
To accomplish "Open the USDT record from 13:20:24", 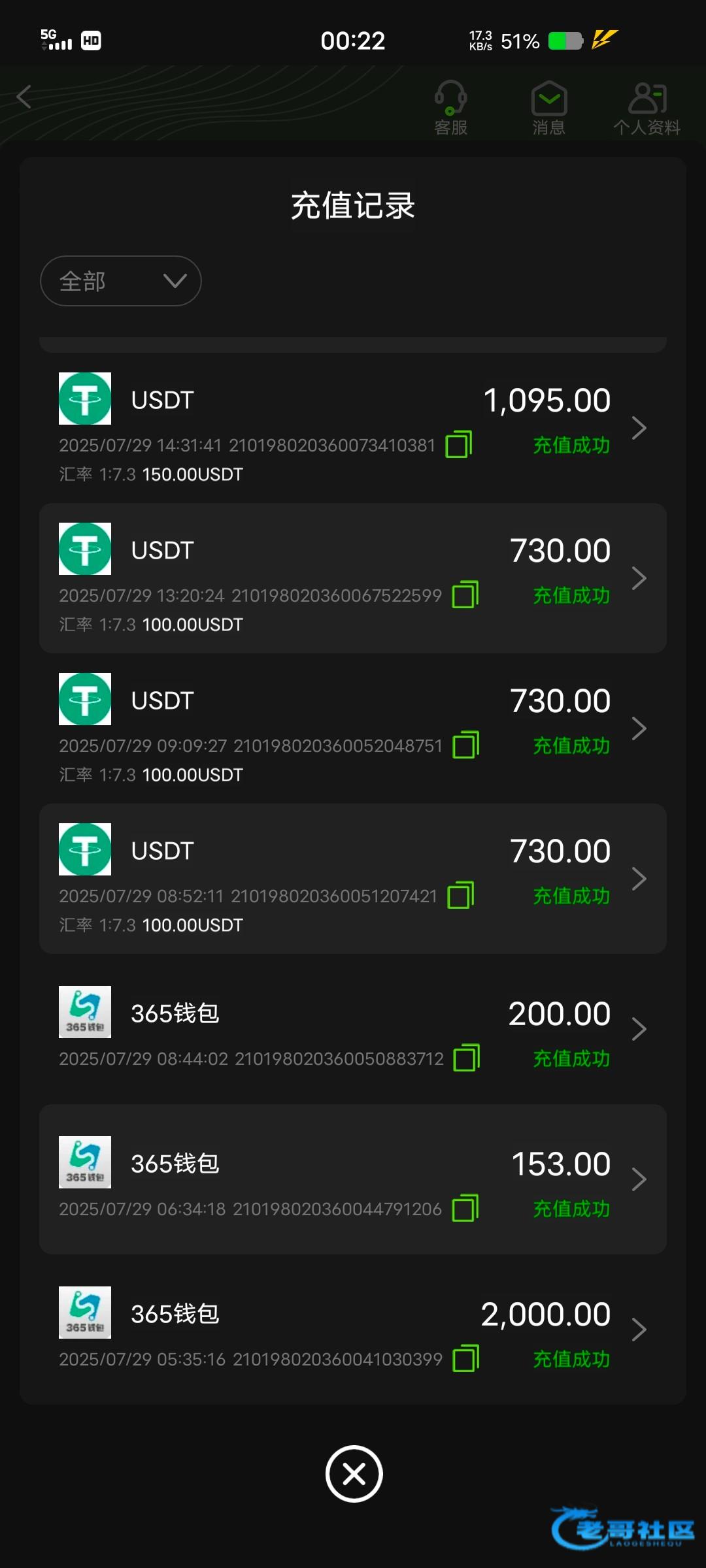I will point(353,578).
